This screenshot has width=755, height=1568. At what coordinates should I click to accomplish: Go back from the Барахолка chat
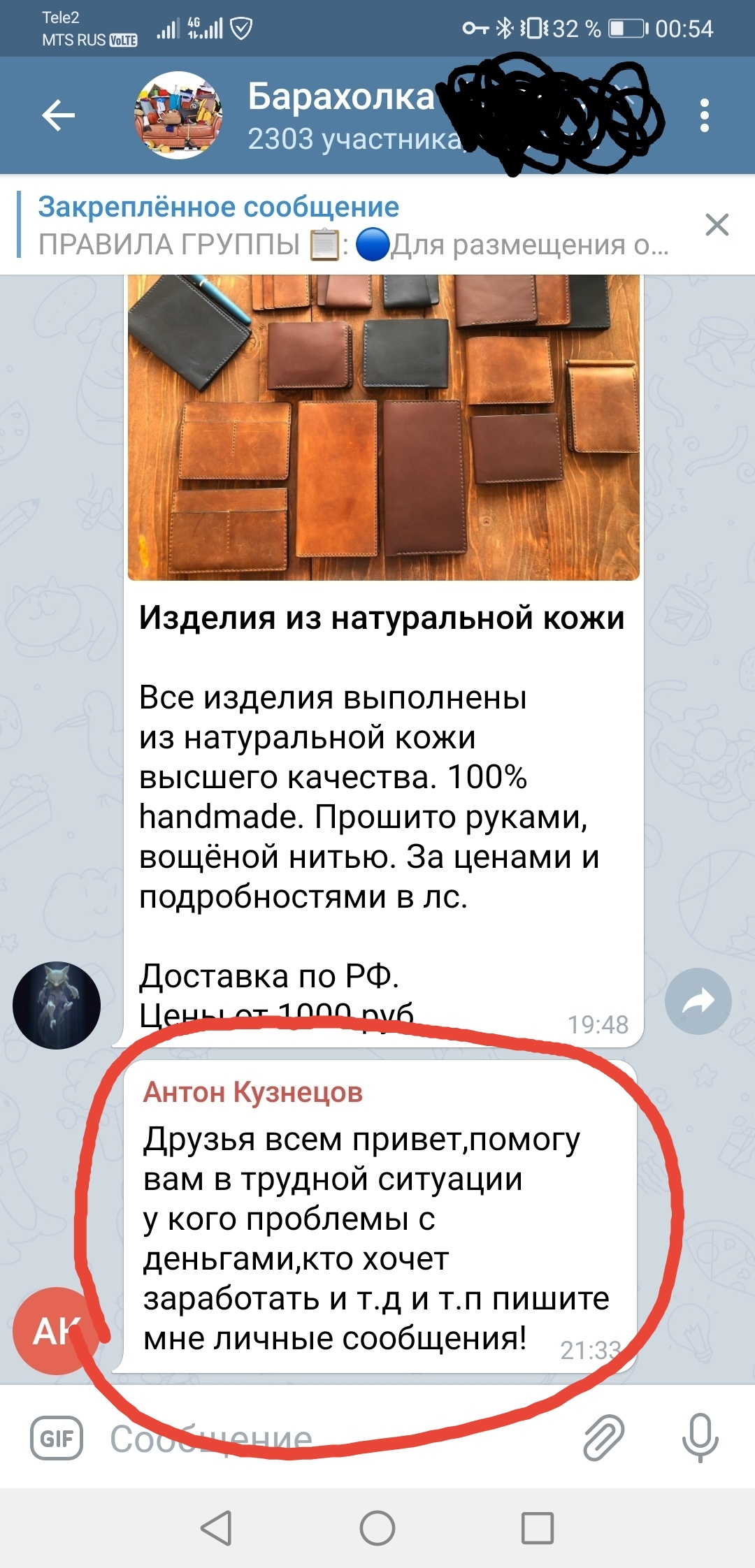(58, 115)
